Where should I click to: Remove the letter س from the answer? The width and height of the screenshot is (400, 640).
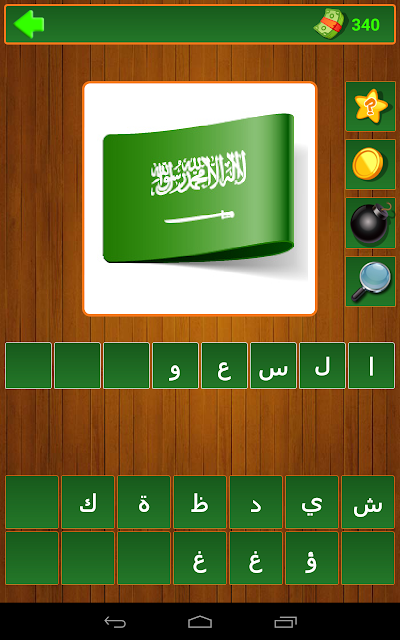273,366
